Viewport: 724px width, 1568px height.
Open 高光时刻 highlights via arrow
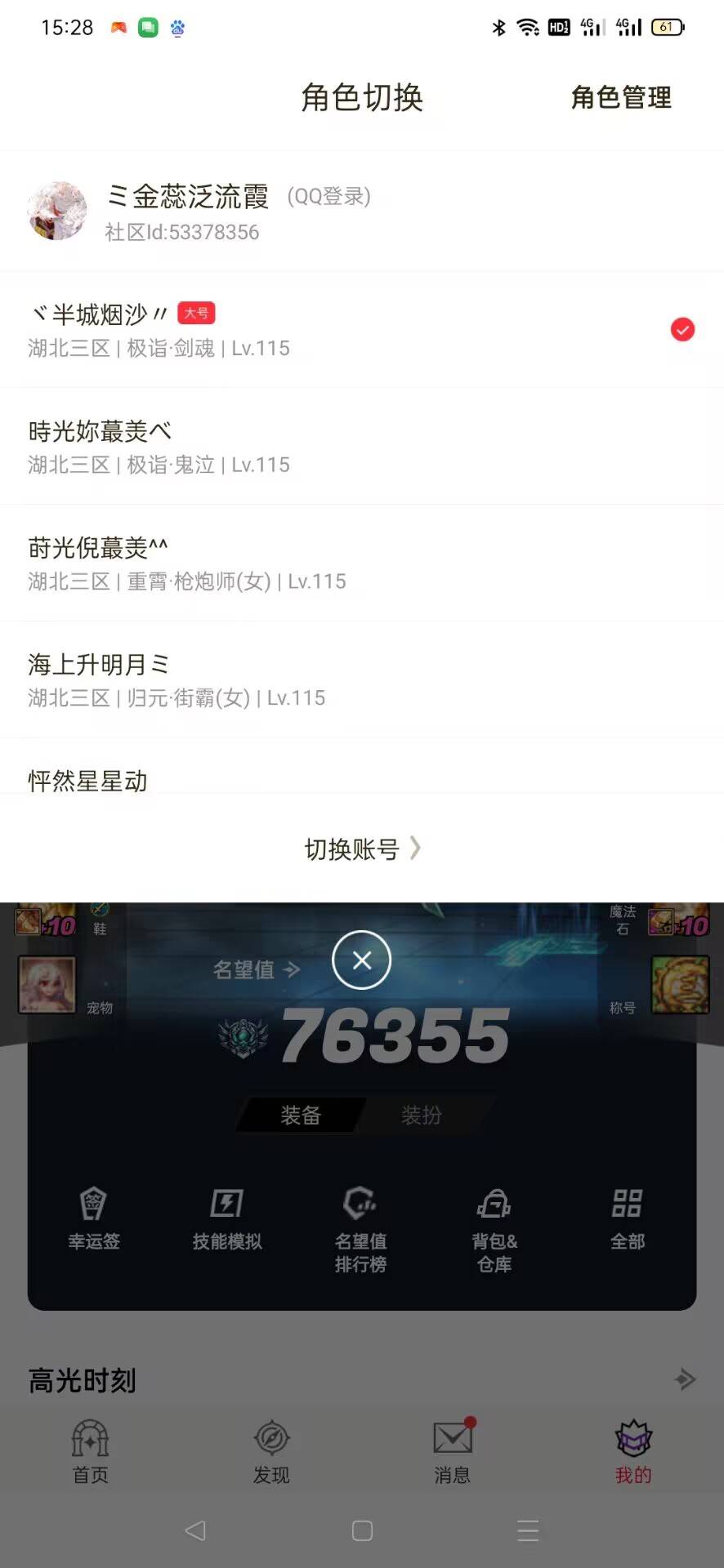tap(683, 1380)
